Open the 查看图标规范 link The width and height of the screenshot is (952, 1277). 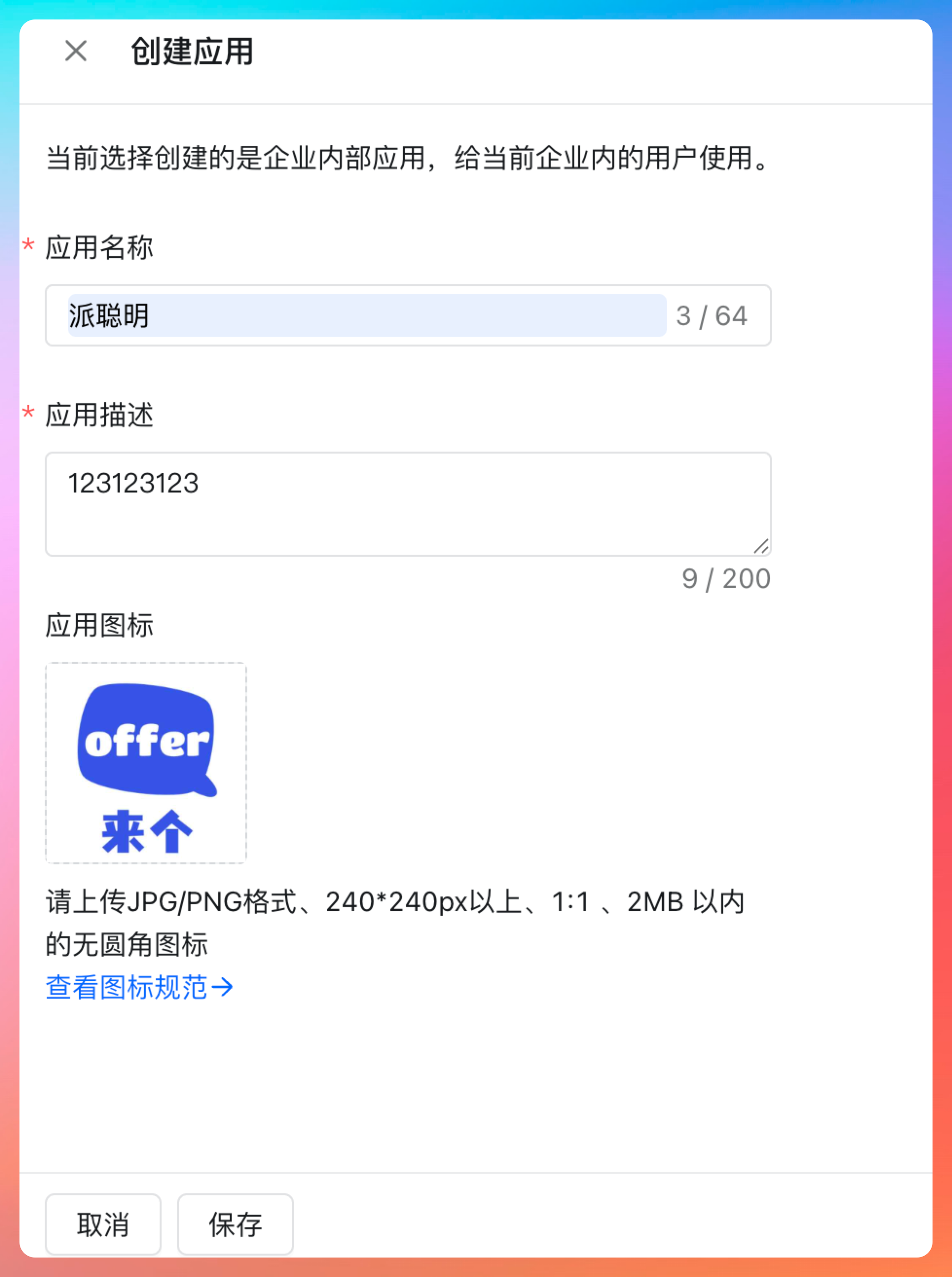coord(139,987)
